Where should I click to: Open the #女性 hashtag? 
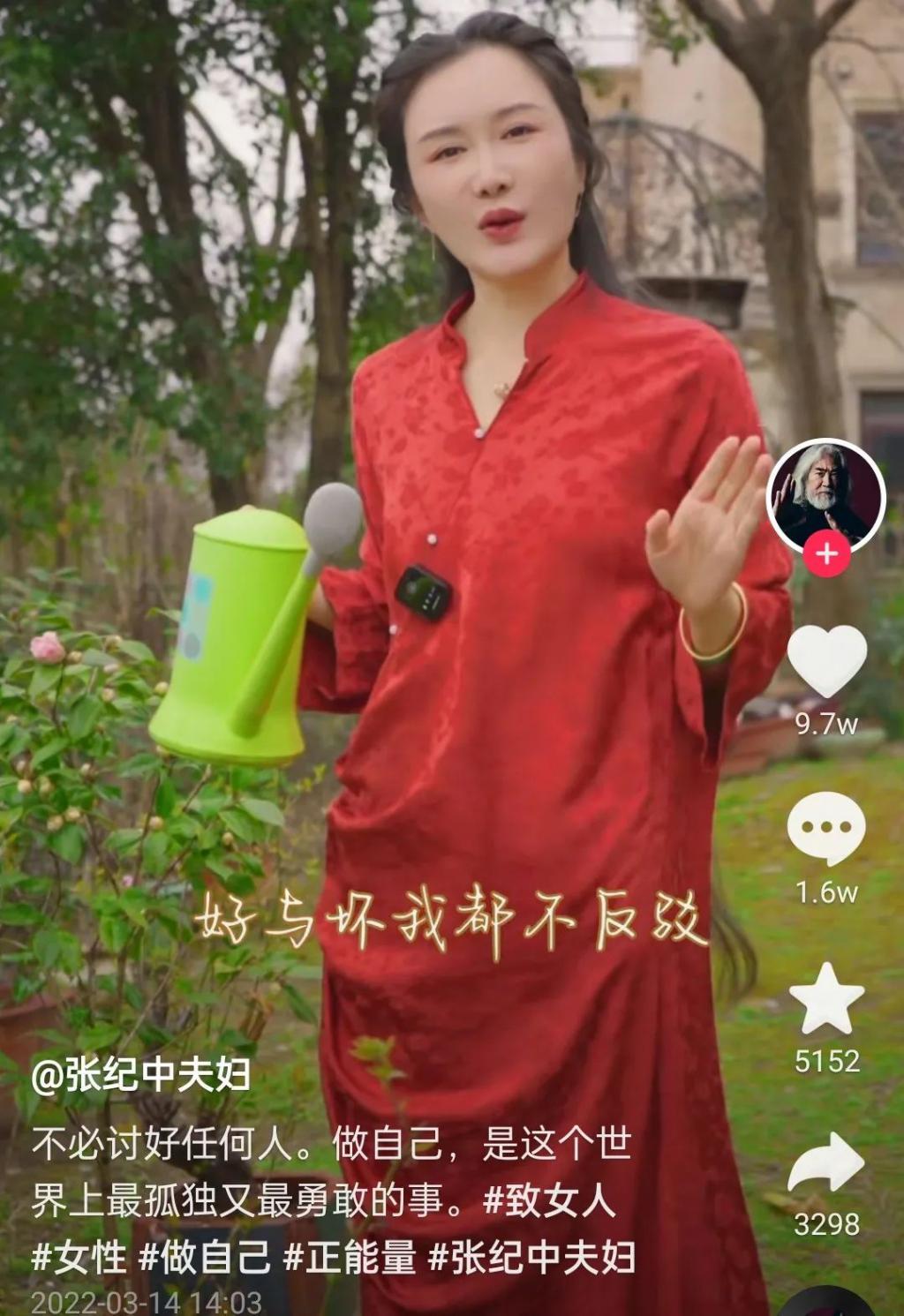[x=79, y=1258]
